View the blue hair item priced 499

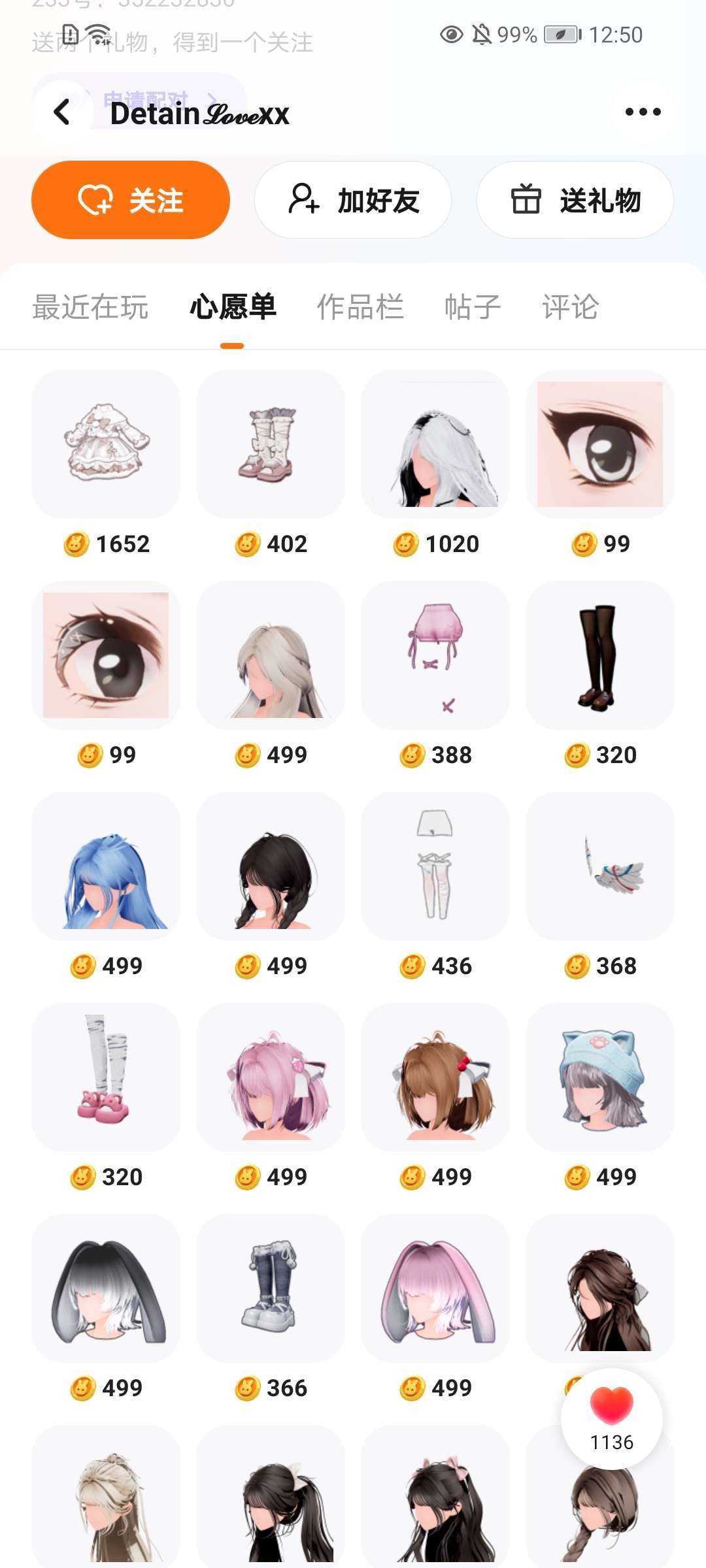pos(106,866)
